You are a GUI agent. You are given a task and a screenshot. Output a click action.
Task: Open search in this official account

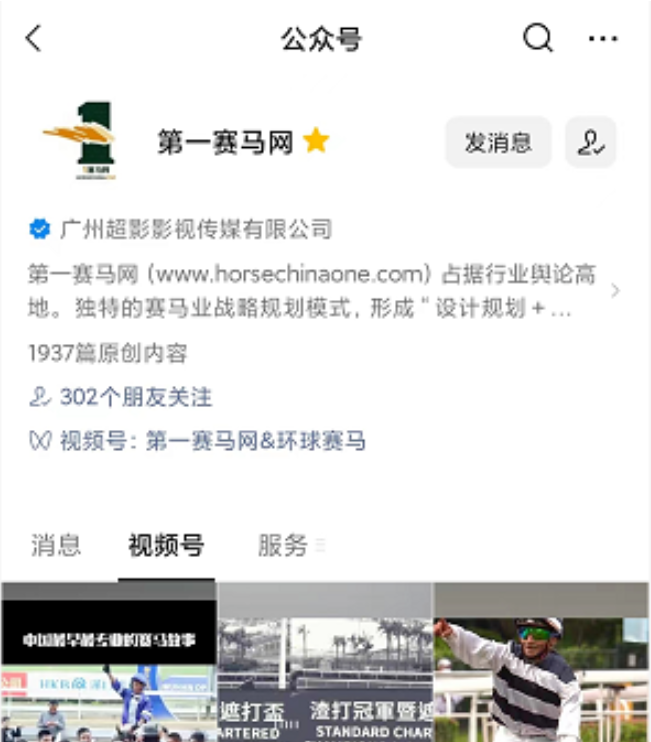click(x=538, y=39)
